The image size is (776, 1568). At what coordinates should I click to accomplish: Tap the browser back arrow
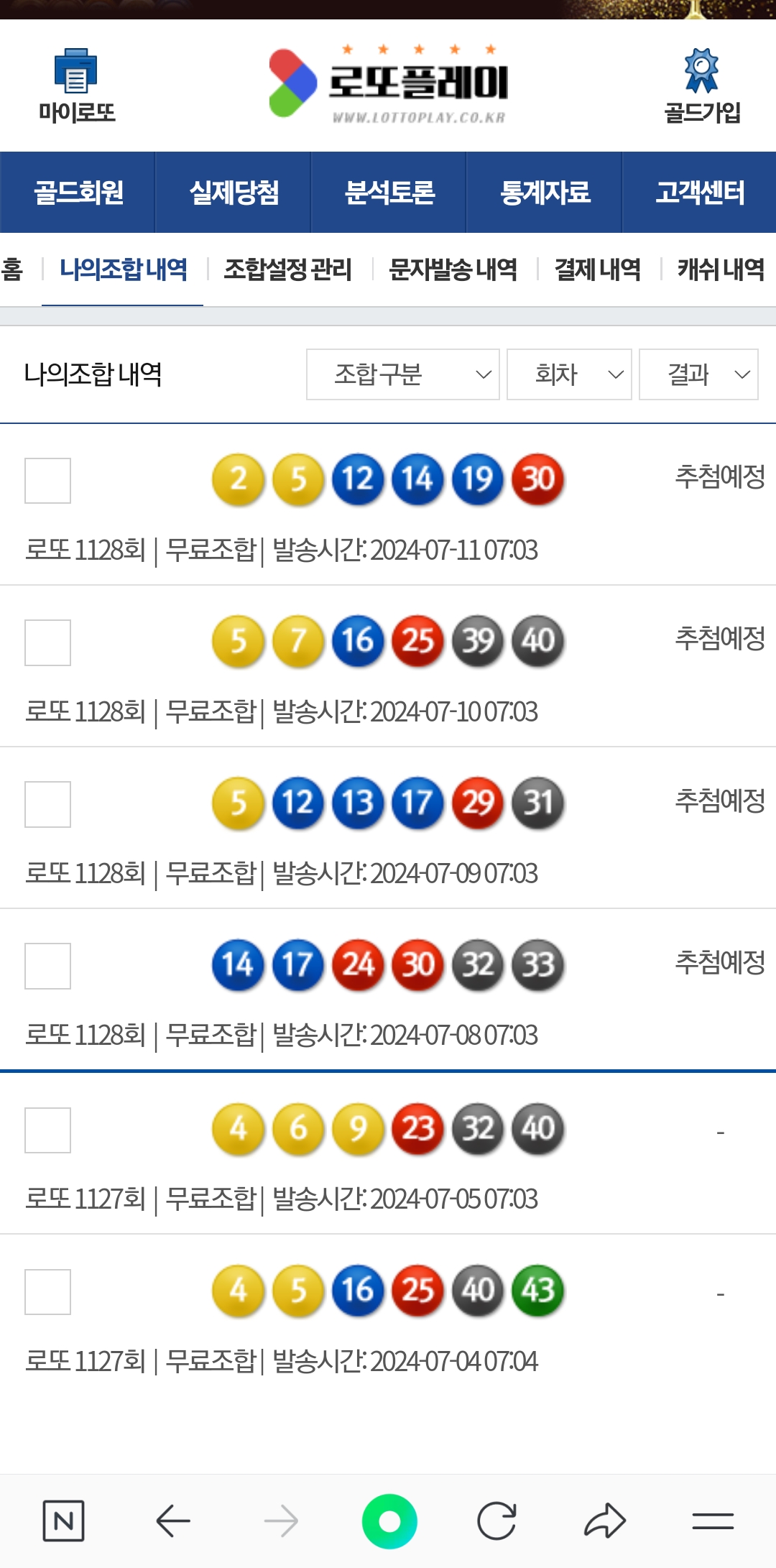172,1521
